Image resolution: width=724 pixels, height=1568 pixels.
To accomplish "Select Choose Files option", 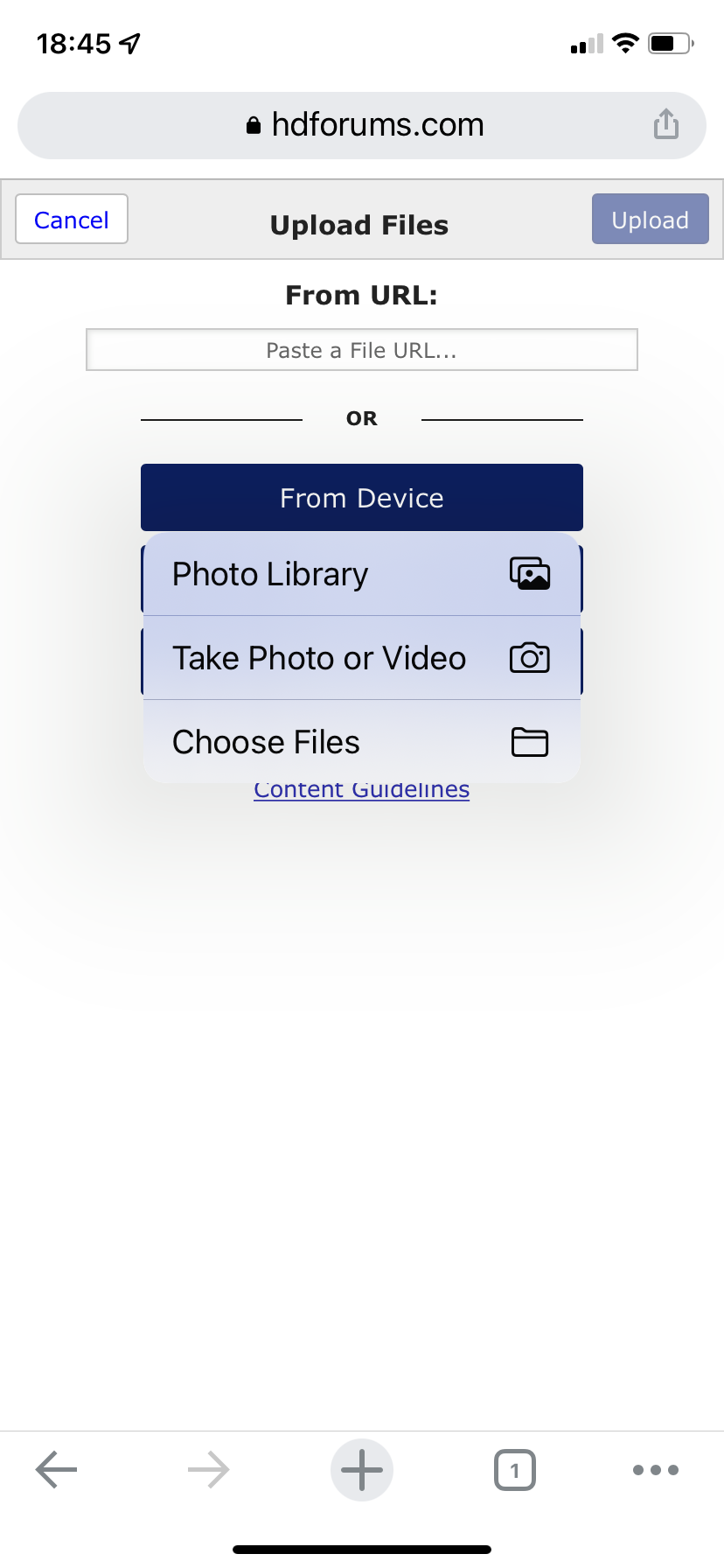I will (361, 742).
